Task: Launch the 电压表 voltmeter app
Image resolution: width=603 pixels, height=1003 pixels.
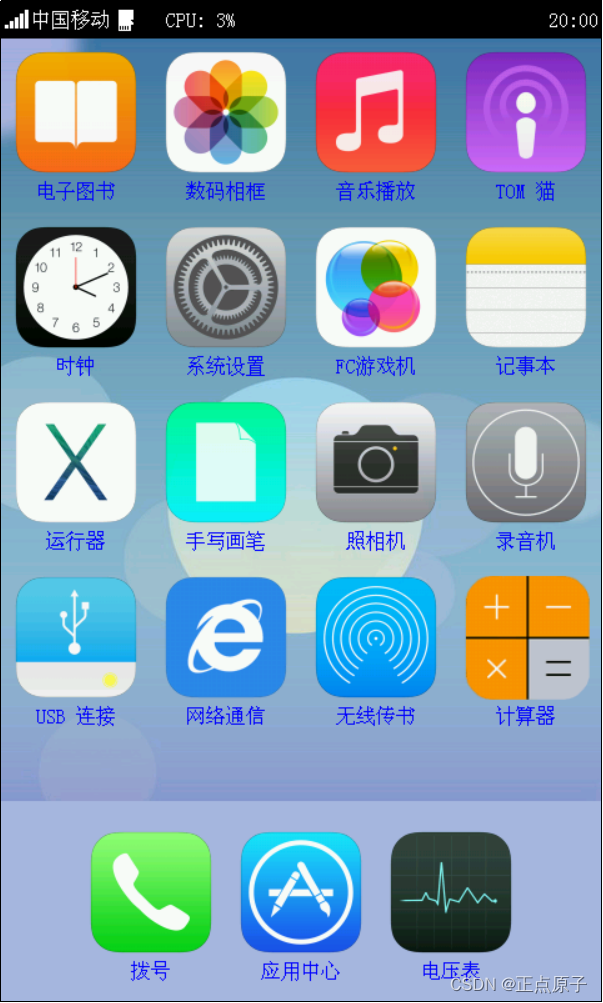Action: pyautogui.click(x=451, y=892)
